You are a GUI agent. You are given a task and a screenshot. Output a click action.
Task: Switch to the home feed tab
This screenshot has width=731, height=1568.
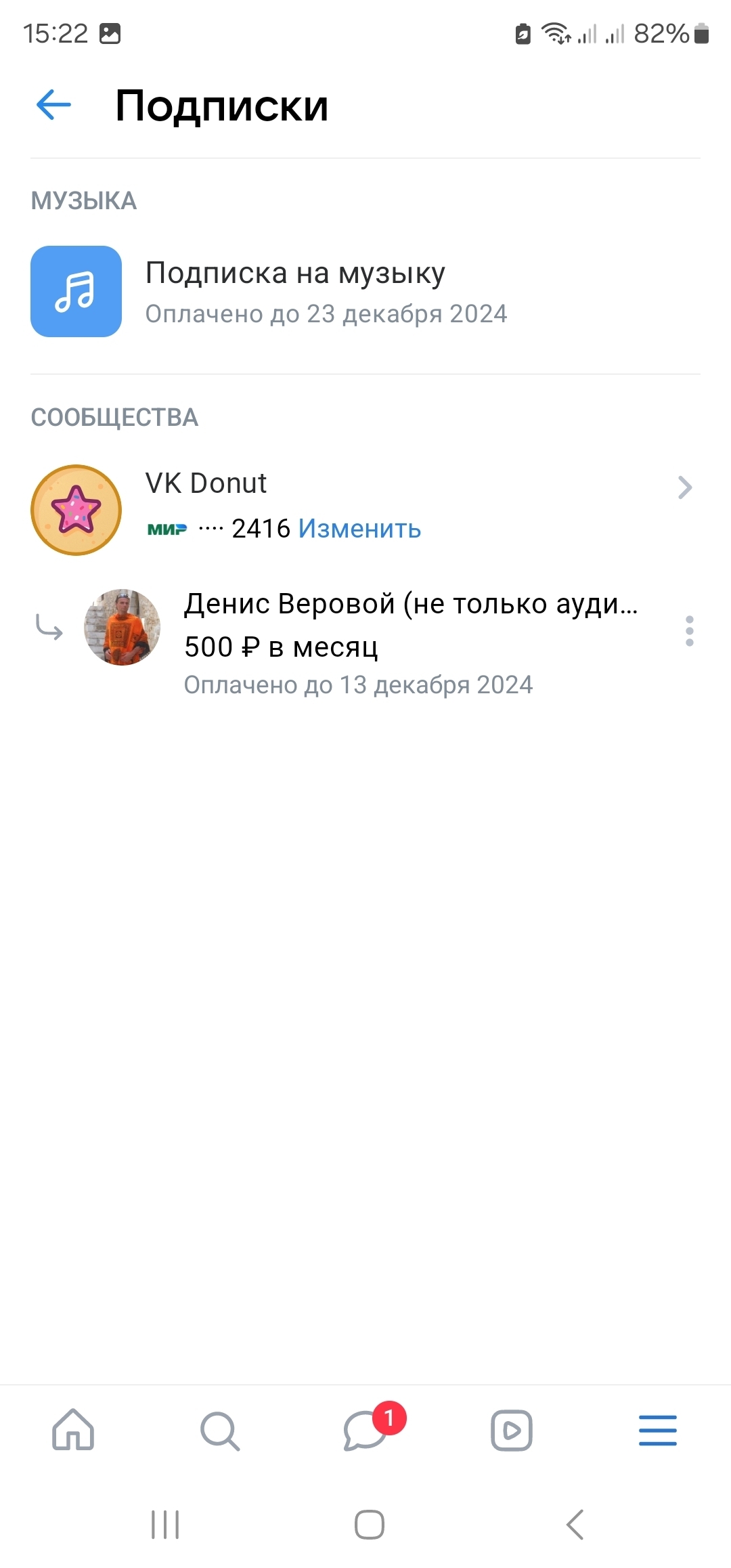click(x=73, y=1429)
